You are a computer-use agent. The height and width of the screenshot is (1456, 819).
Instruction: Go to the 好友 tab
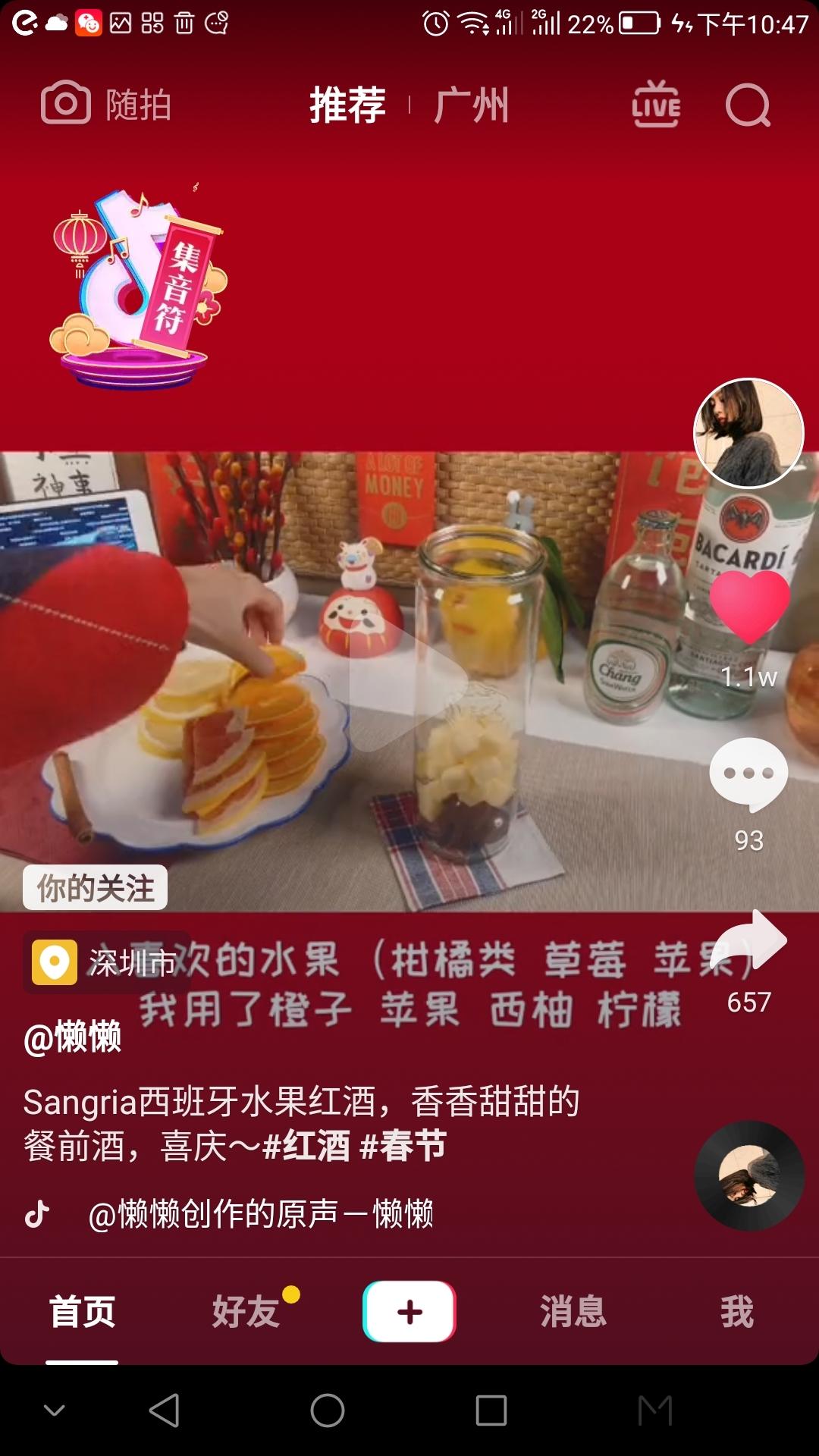point(246,1311)
